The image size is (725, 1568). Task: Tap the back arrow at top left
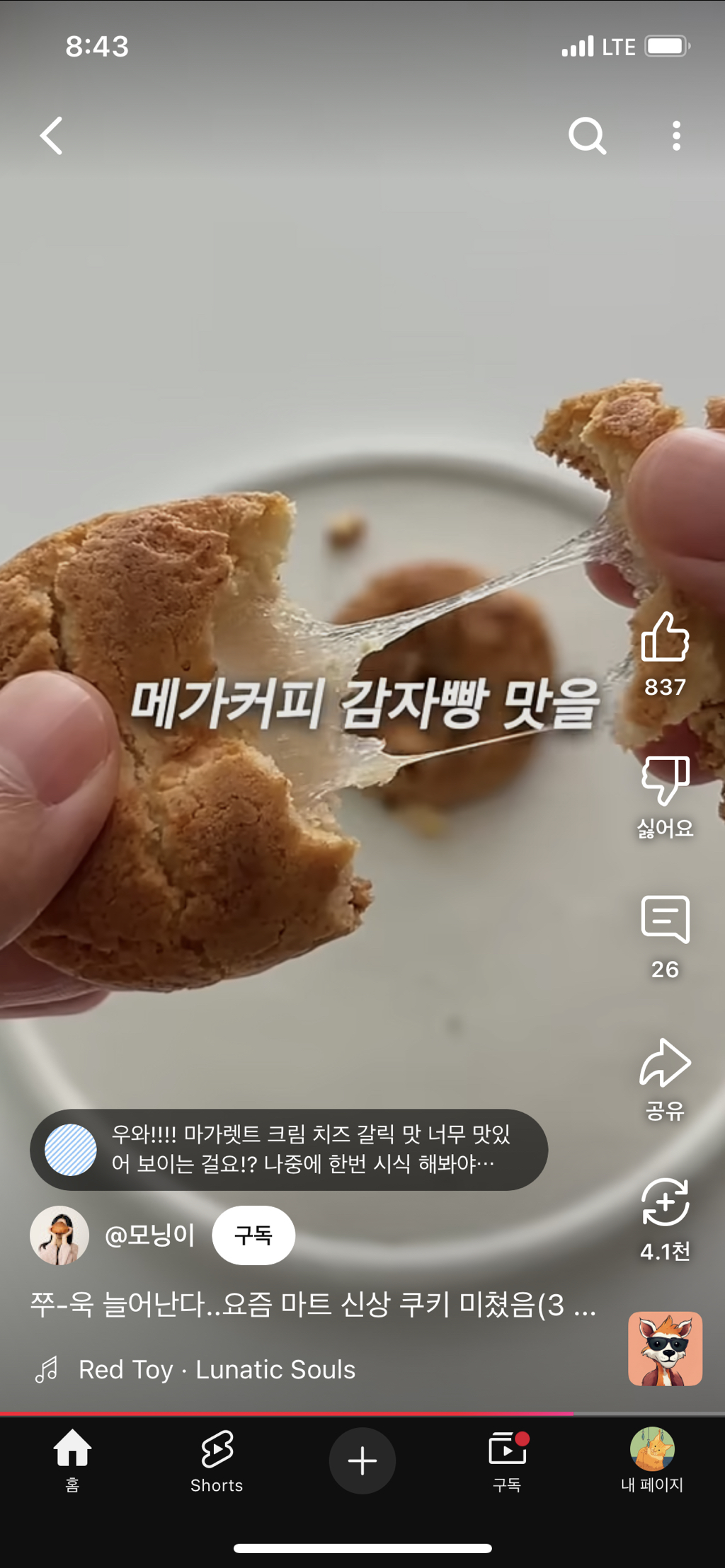click(51, 136)
